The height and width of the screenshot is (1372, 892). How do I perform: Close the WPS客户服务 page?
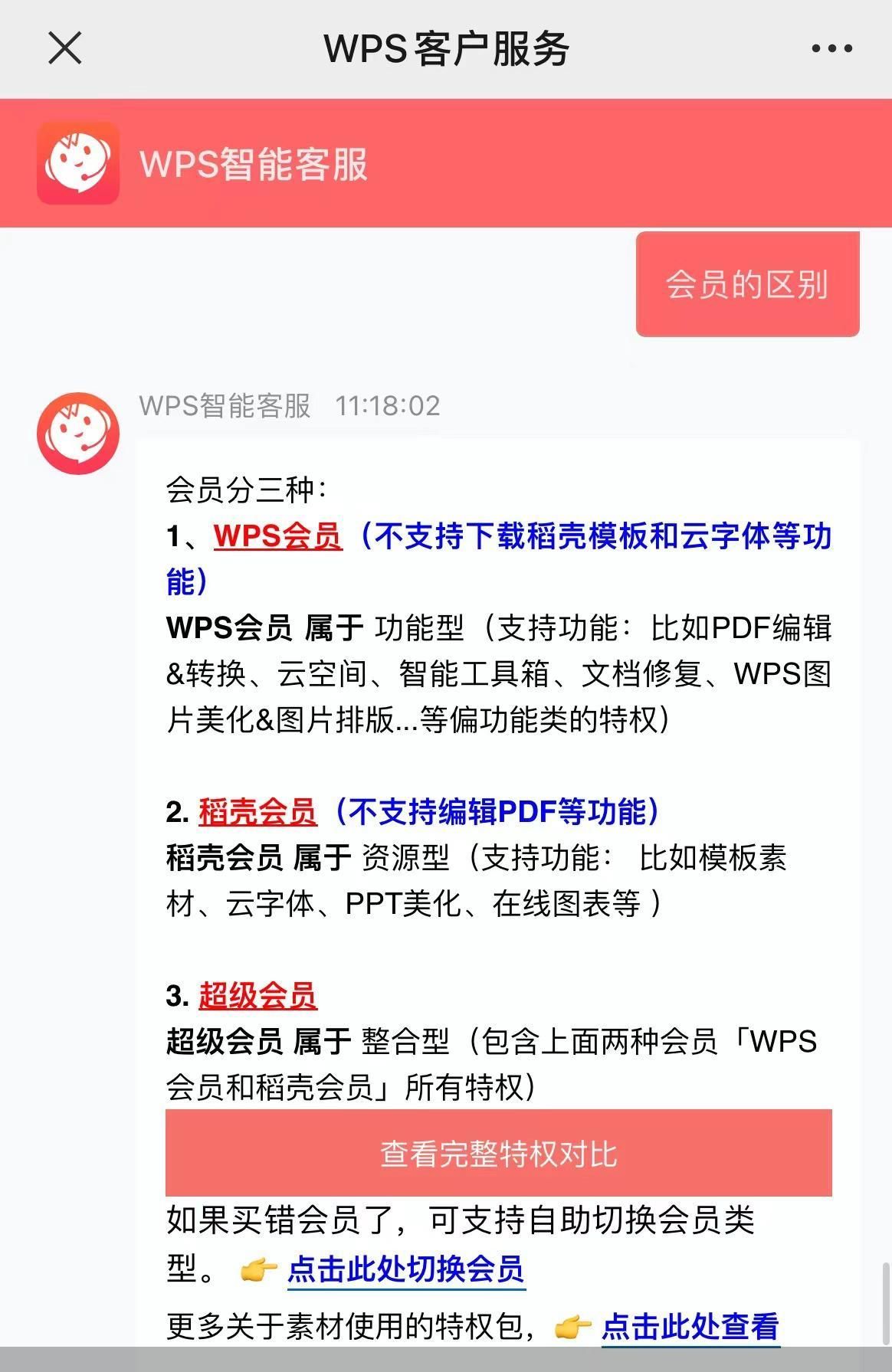65,48
